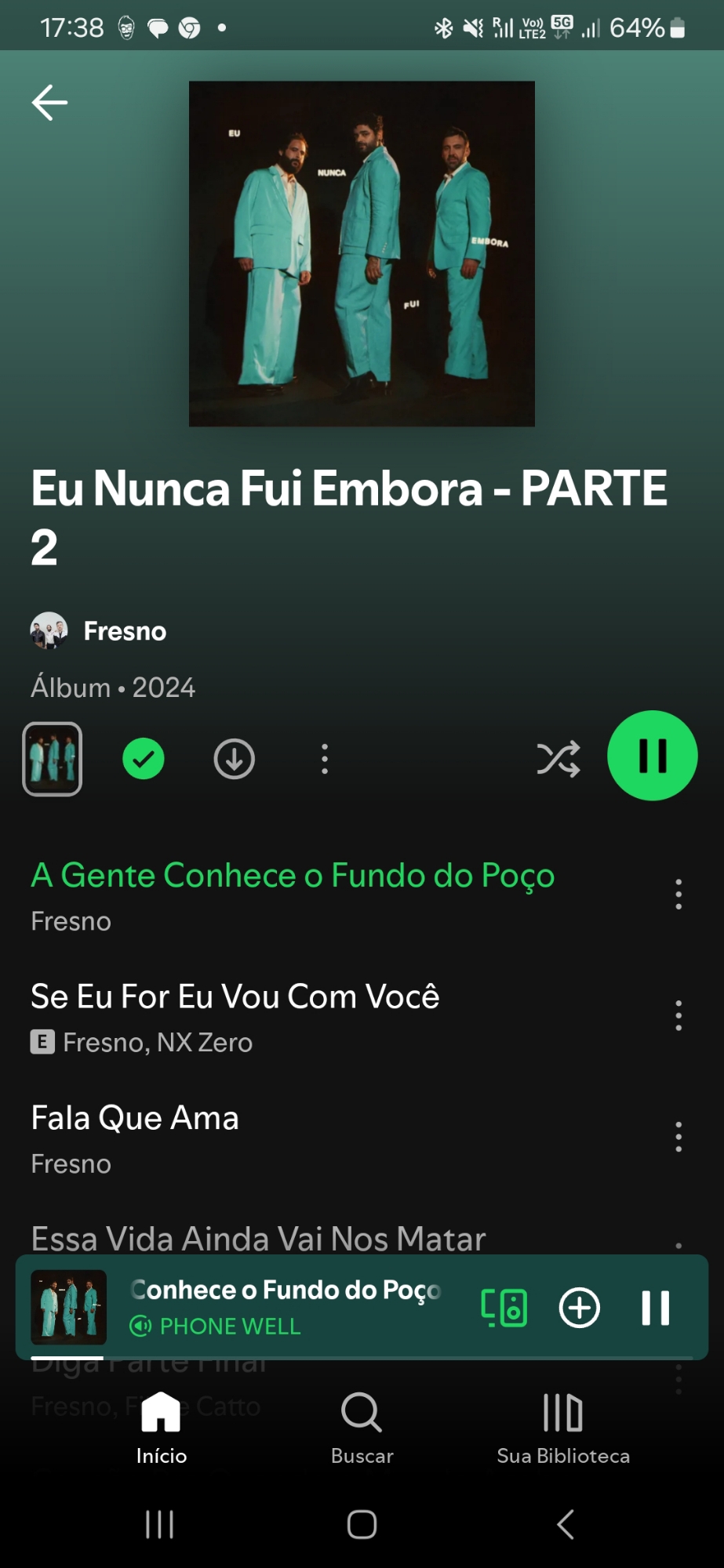Play Se Eu For Eu Vou Com Você

pos(235,997)
